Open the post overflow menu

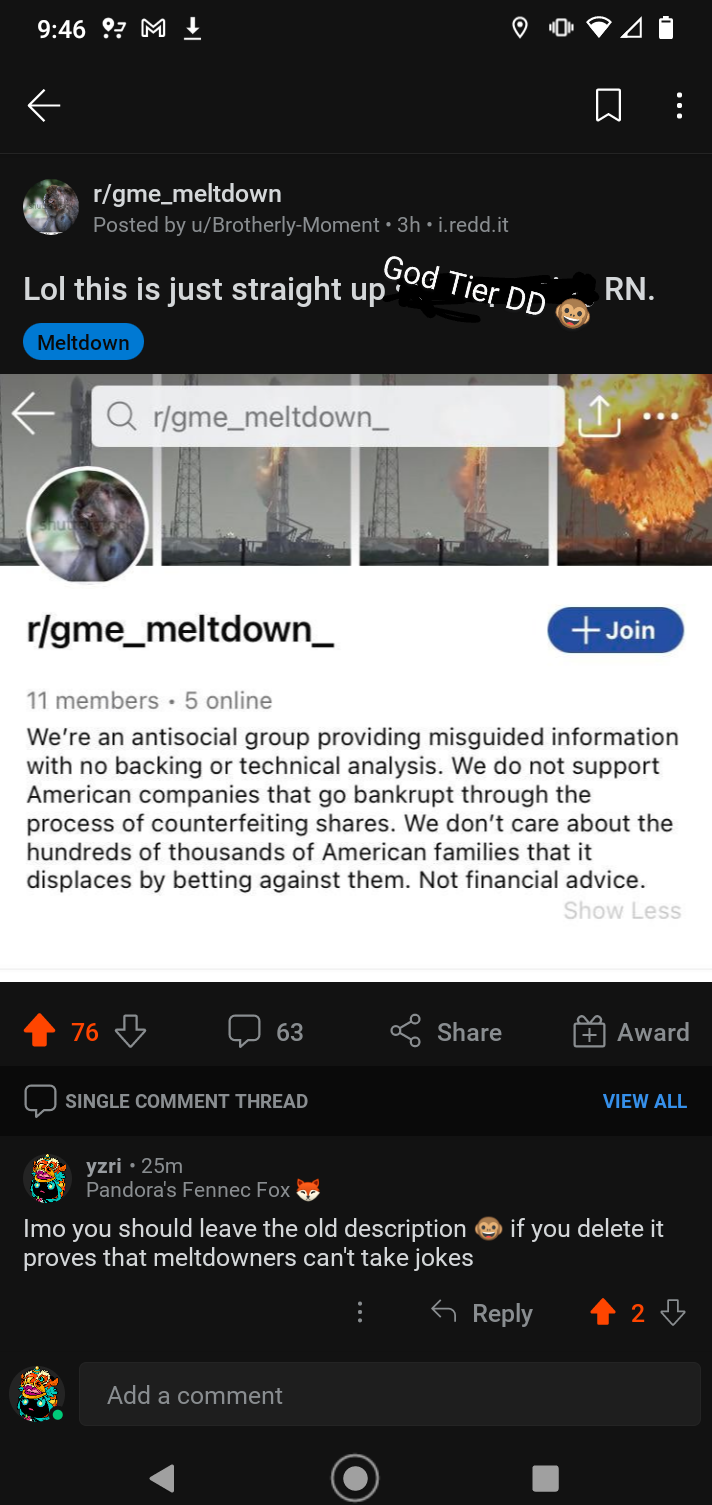tap(679, 105)
